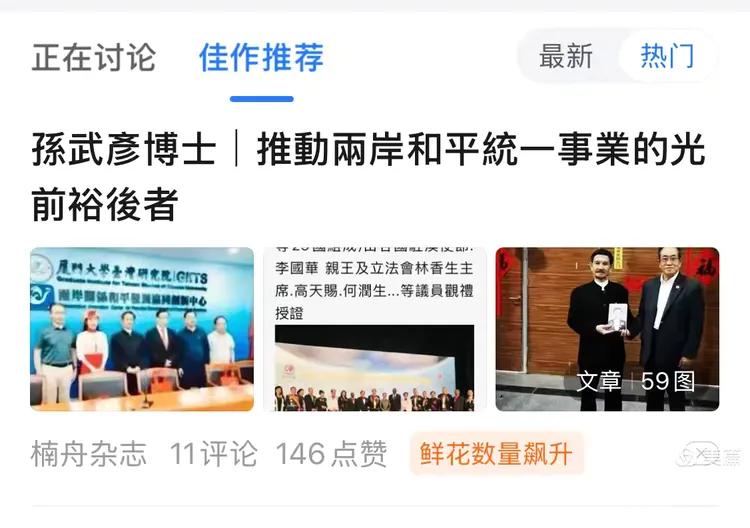View the 11评论 comments
The image size is (750, 528).
tap(213, 454)
